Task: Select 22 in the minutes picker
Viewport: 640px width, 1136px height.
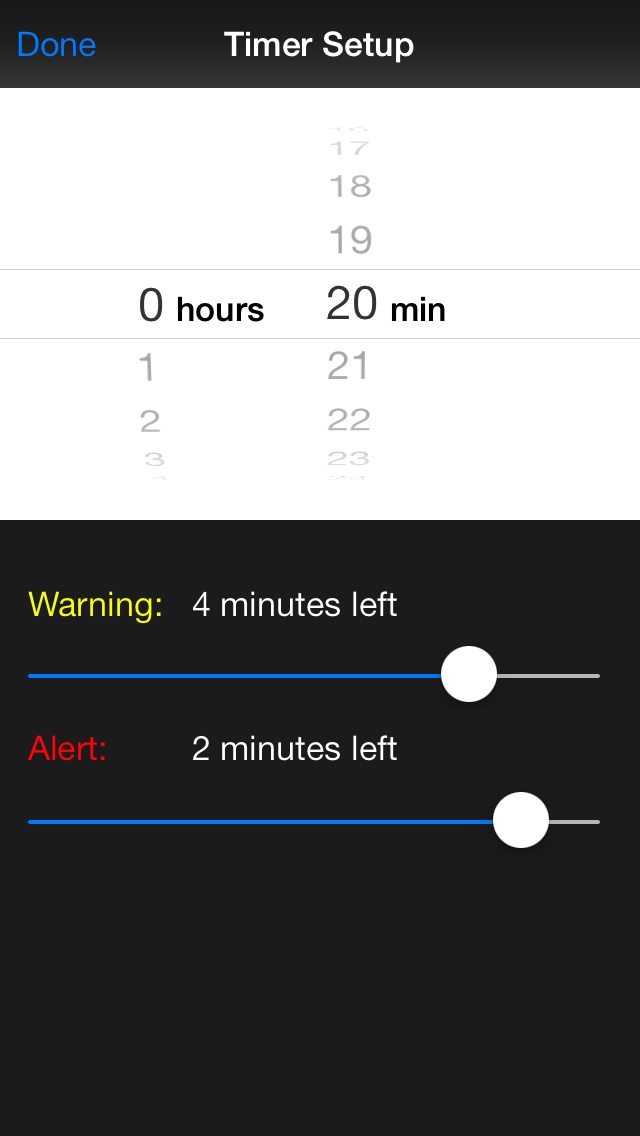Action: coord(348,420)
